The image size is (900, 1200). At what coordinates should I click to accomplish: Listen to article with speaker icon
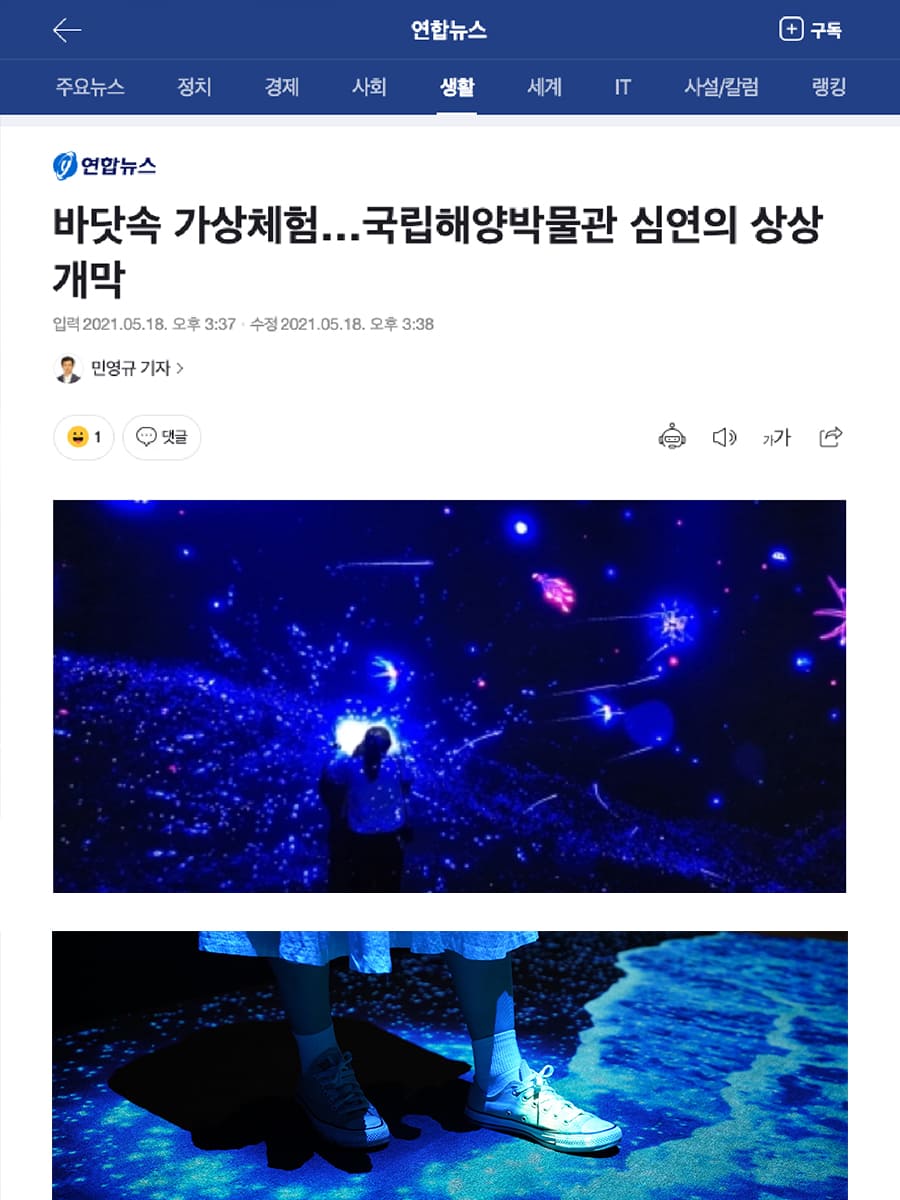(724, 437)
